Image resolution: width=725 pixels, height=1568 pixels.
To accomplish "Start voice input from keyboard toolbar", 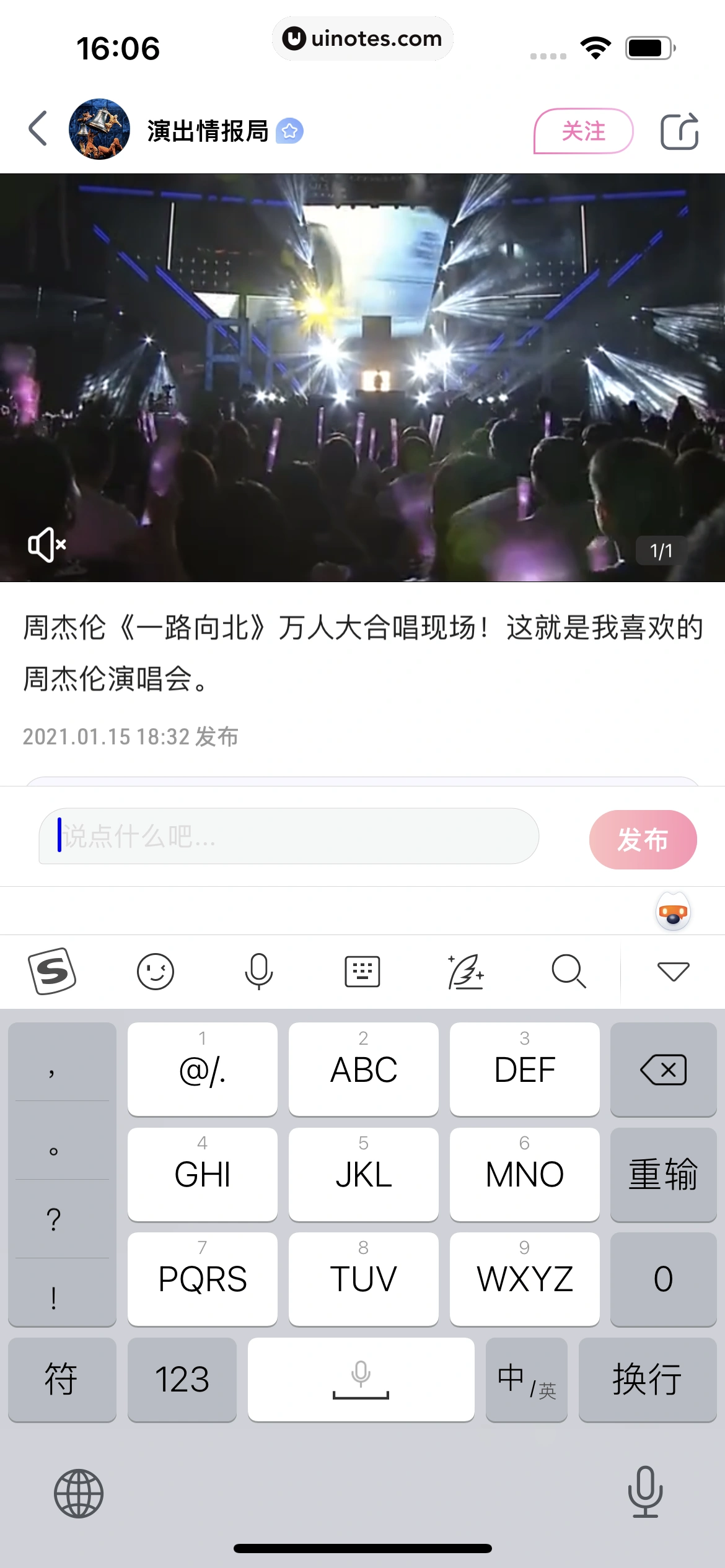I will (x=258, y=971).
